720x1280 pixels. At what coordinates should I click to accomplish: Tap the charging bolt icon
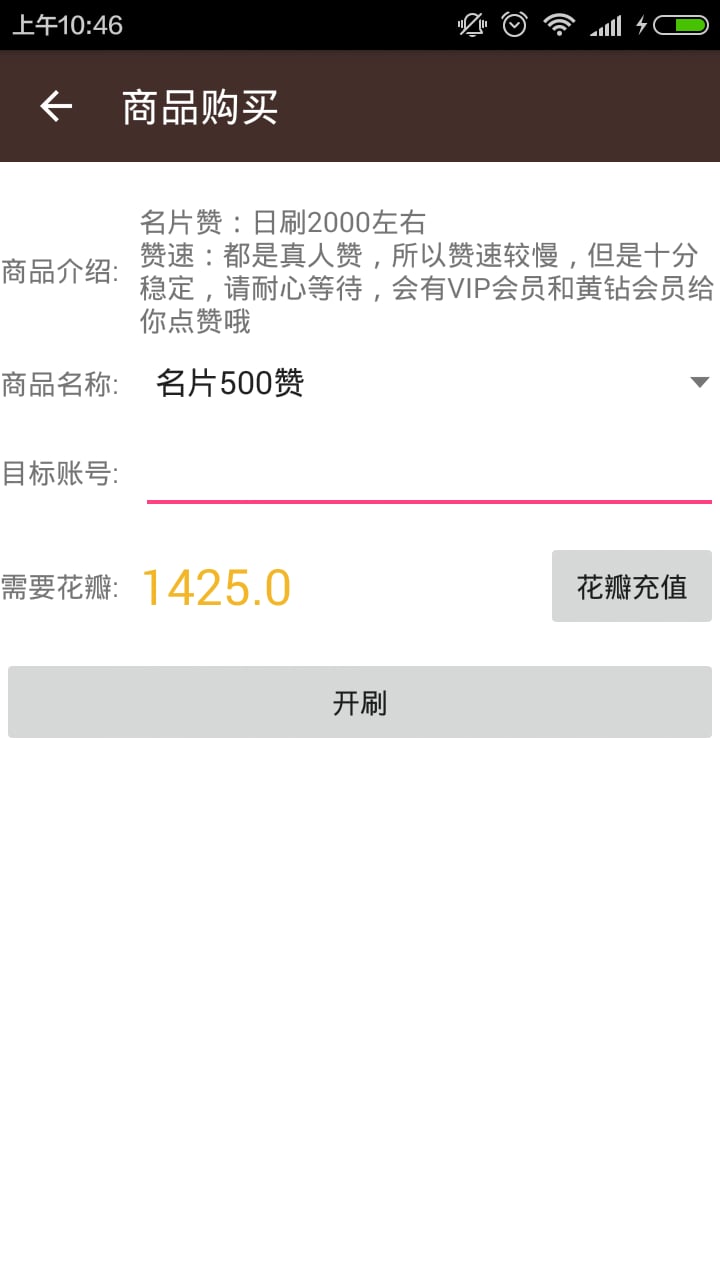point(641,24)
